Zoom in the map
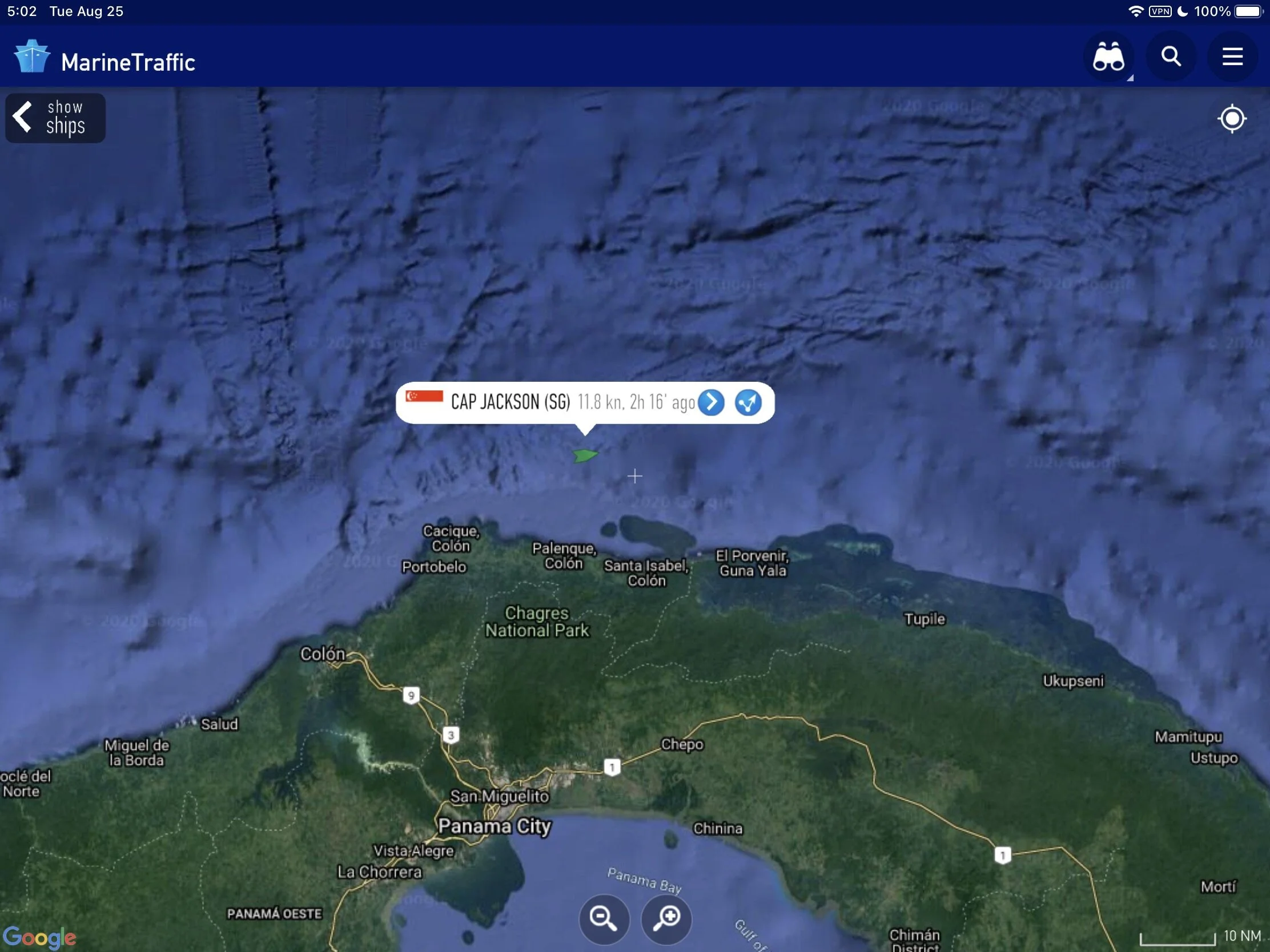Screen dimensions: 1270x952 click(666, 919)
